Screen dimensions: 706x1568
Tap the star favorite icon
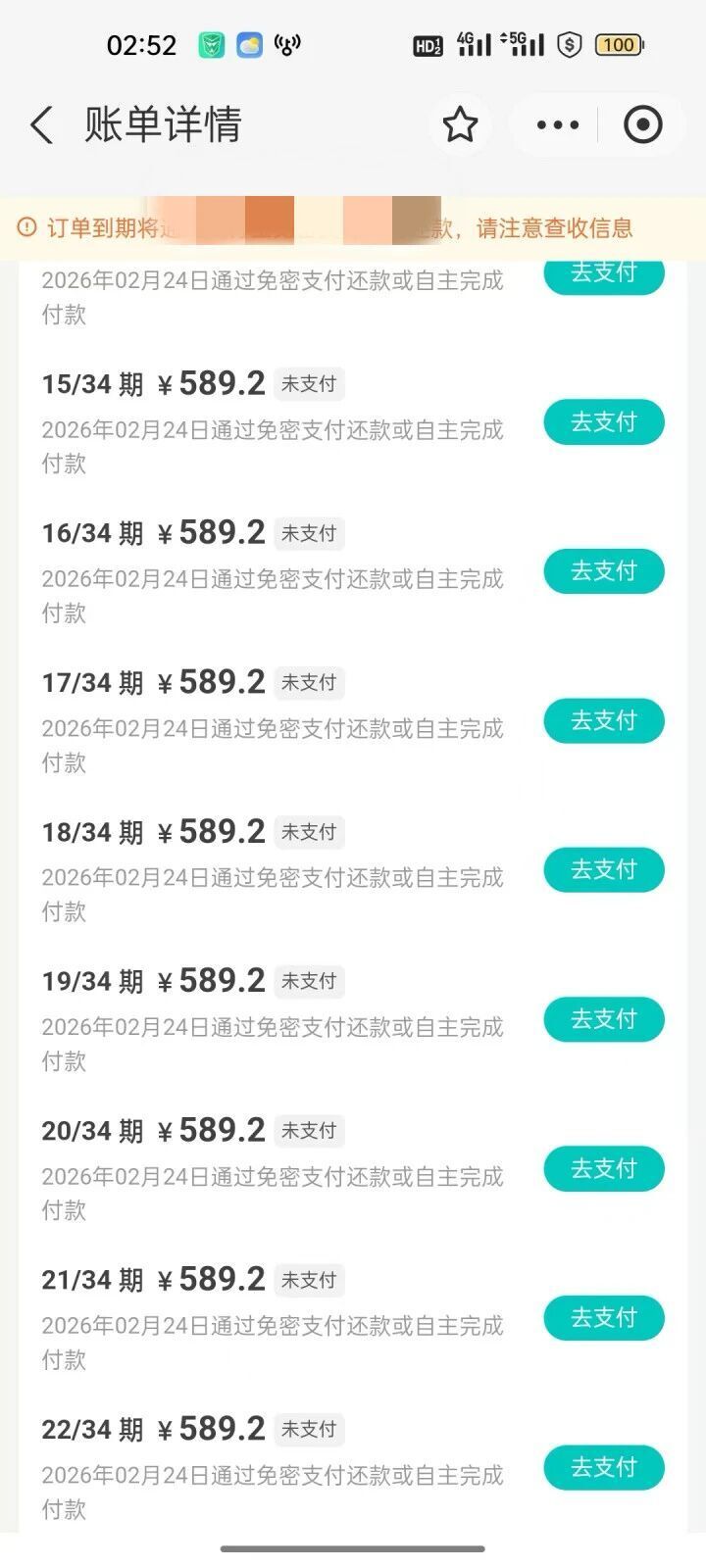[460, 125]
